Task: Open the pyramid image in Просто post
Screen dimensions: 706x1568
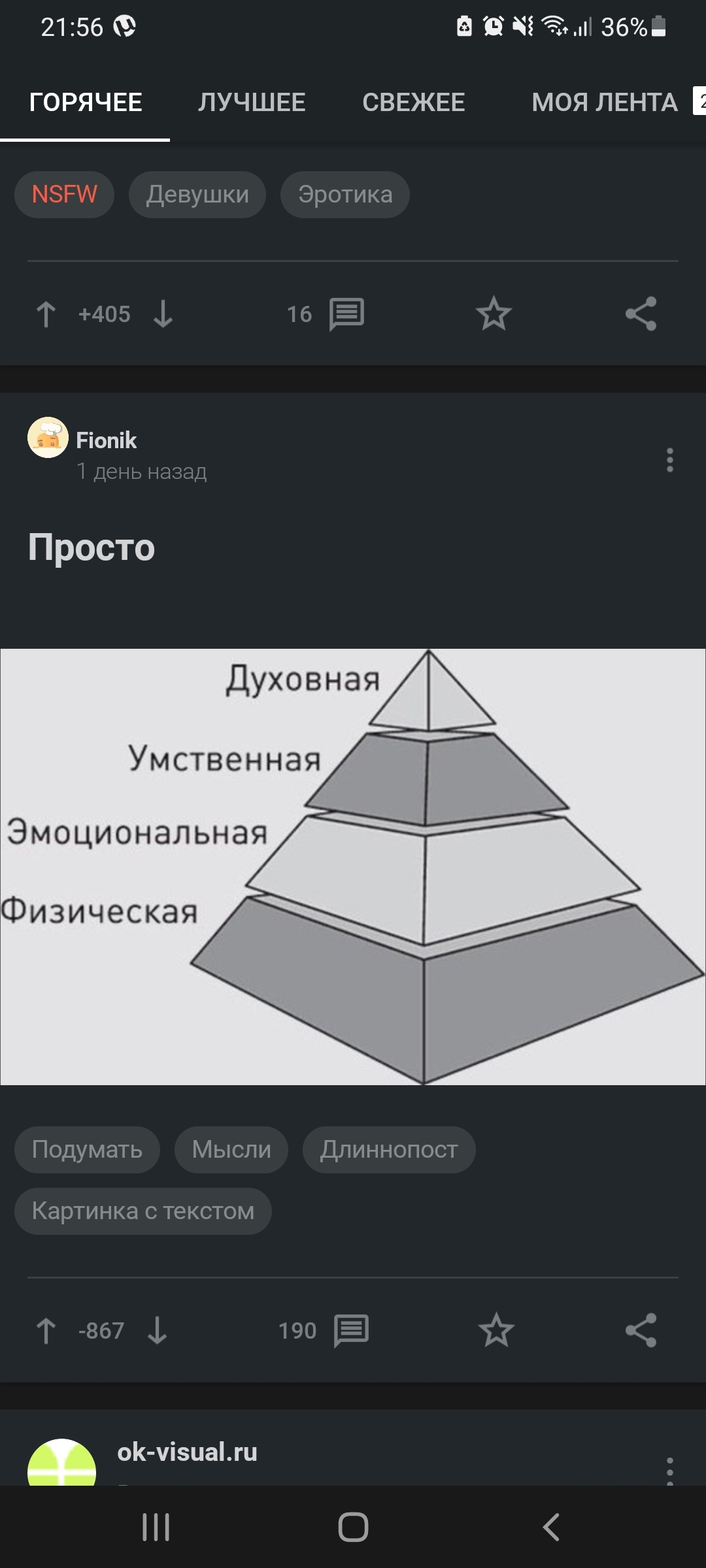Action: click(x=353, y=866)
